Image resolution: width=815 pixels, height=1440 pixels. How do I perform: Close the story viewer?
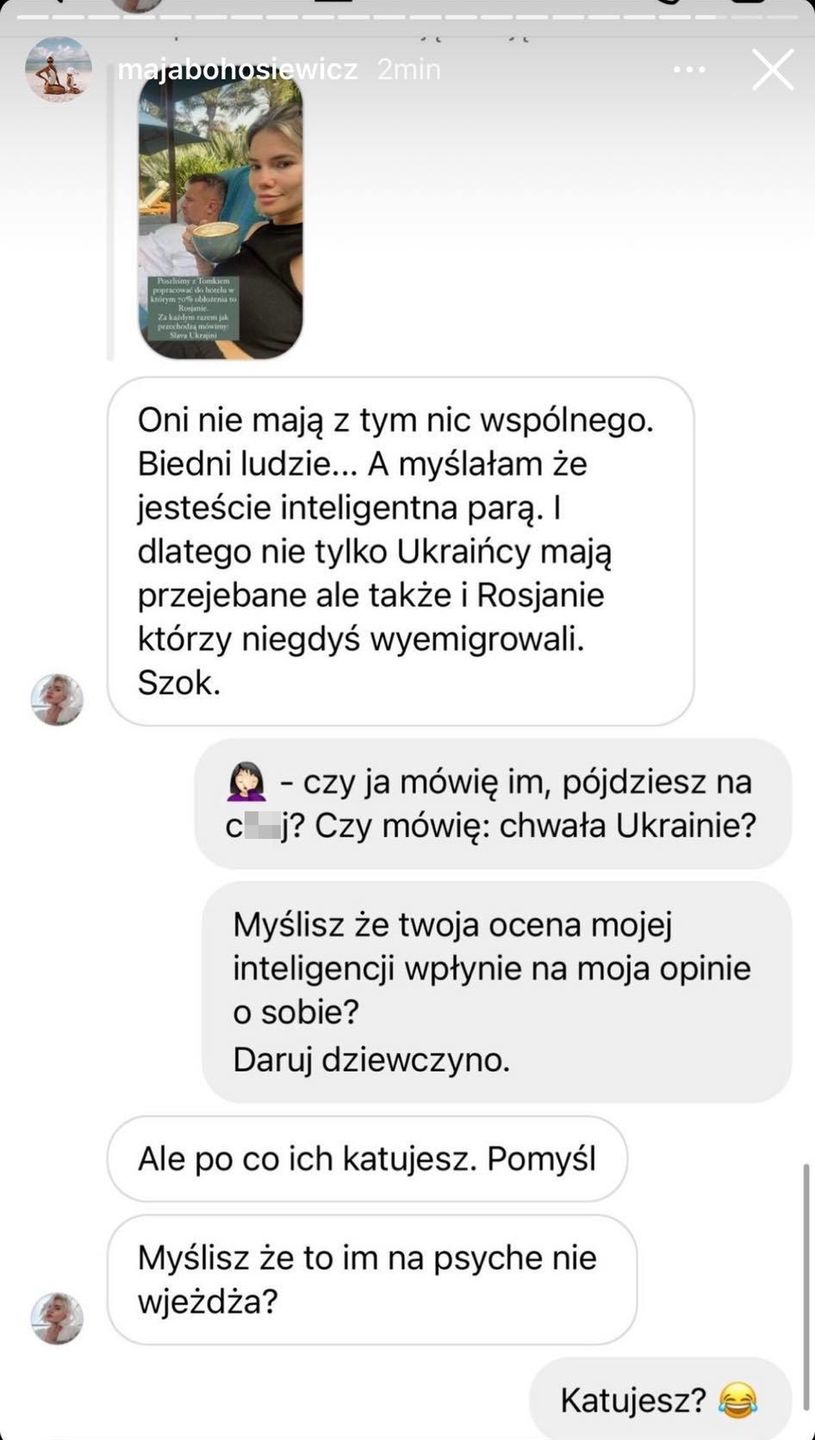pos(772,70)
